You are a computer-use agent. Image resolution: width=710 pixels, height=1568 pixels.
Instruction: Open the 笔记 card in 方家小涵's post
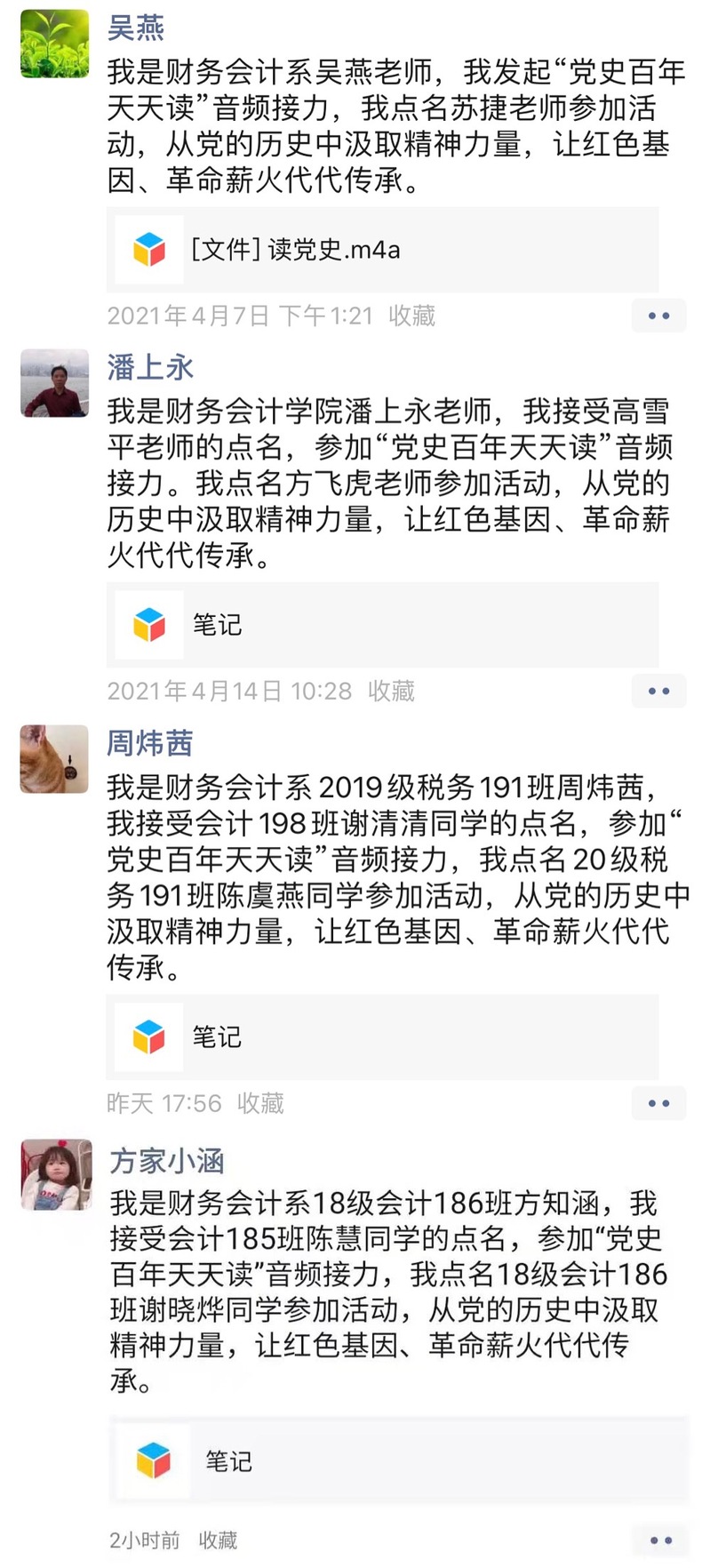tap(398, 1460)
